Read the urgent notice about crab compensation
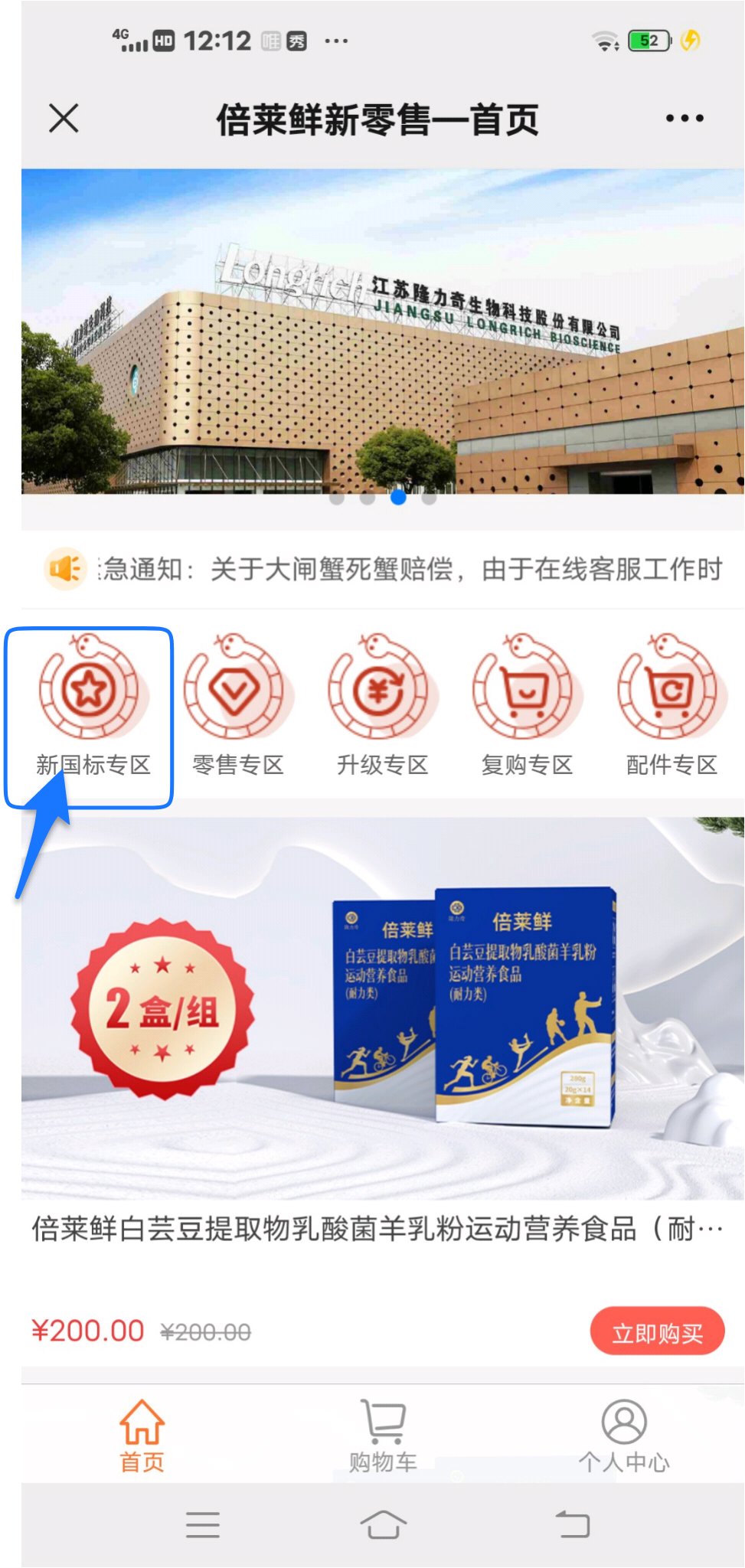 [412, 570]
